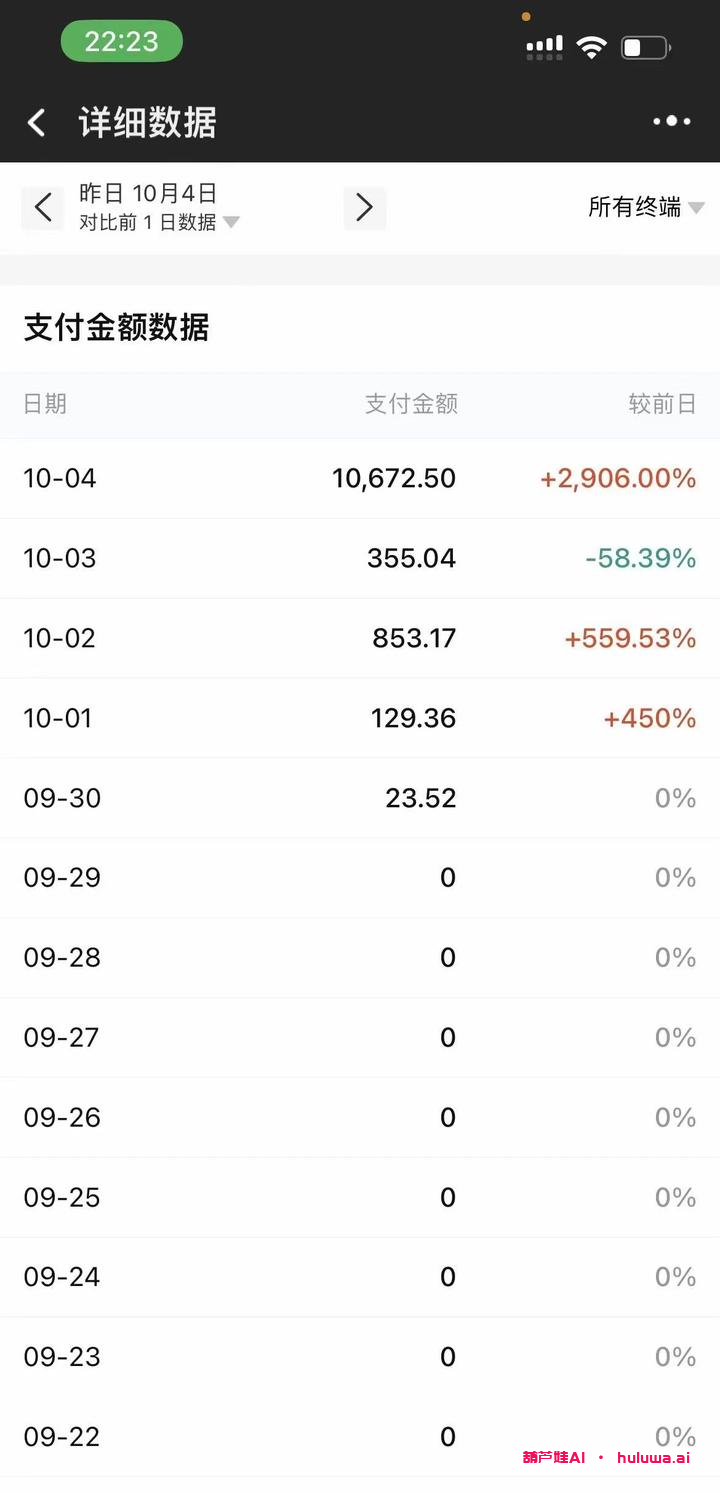720x1493 pixels.
Task: Select the 10-04 data row
Action: click(360, 478)
